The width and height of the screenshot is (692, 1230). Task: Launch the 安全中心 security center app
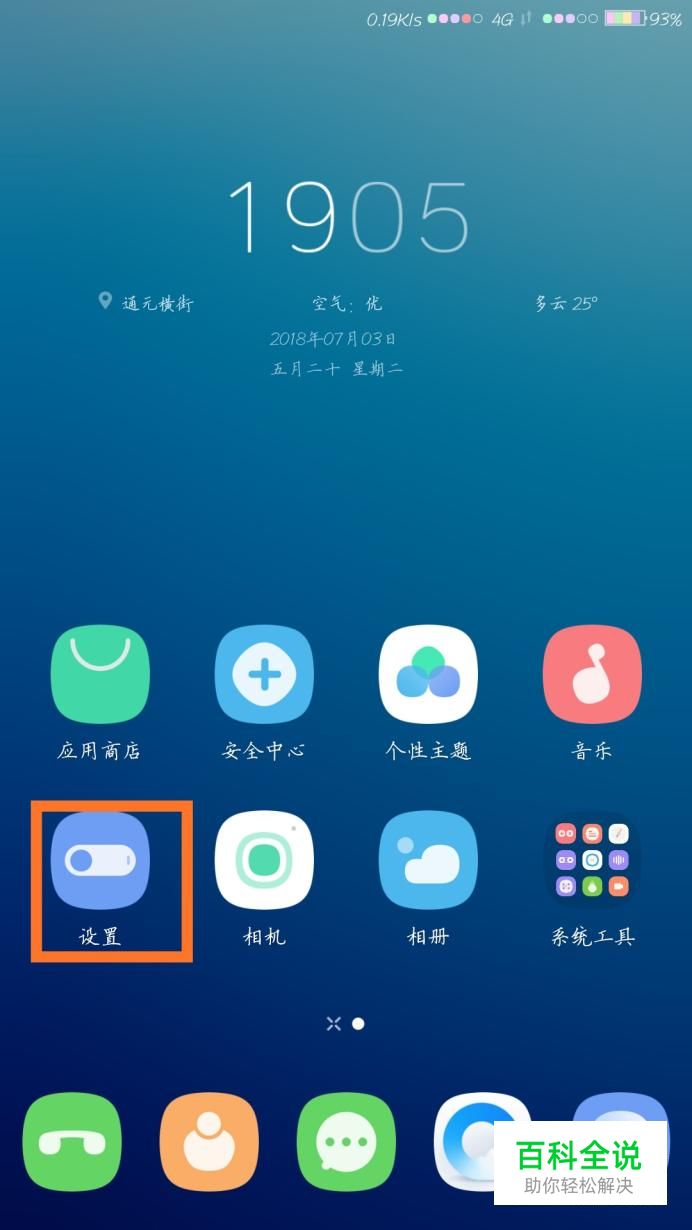click(x=264, y=674)
